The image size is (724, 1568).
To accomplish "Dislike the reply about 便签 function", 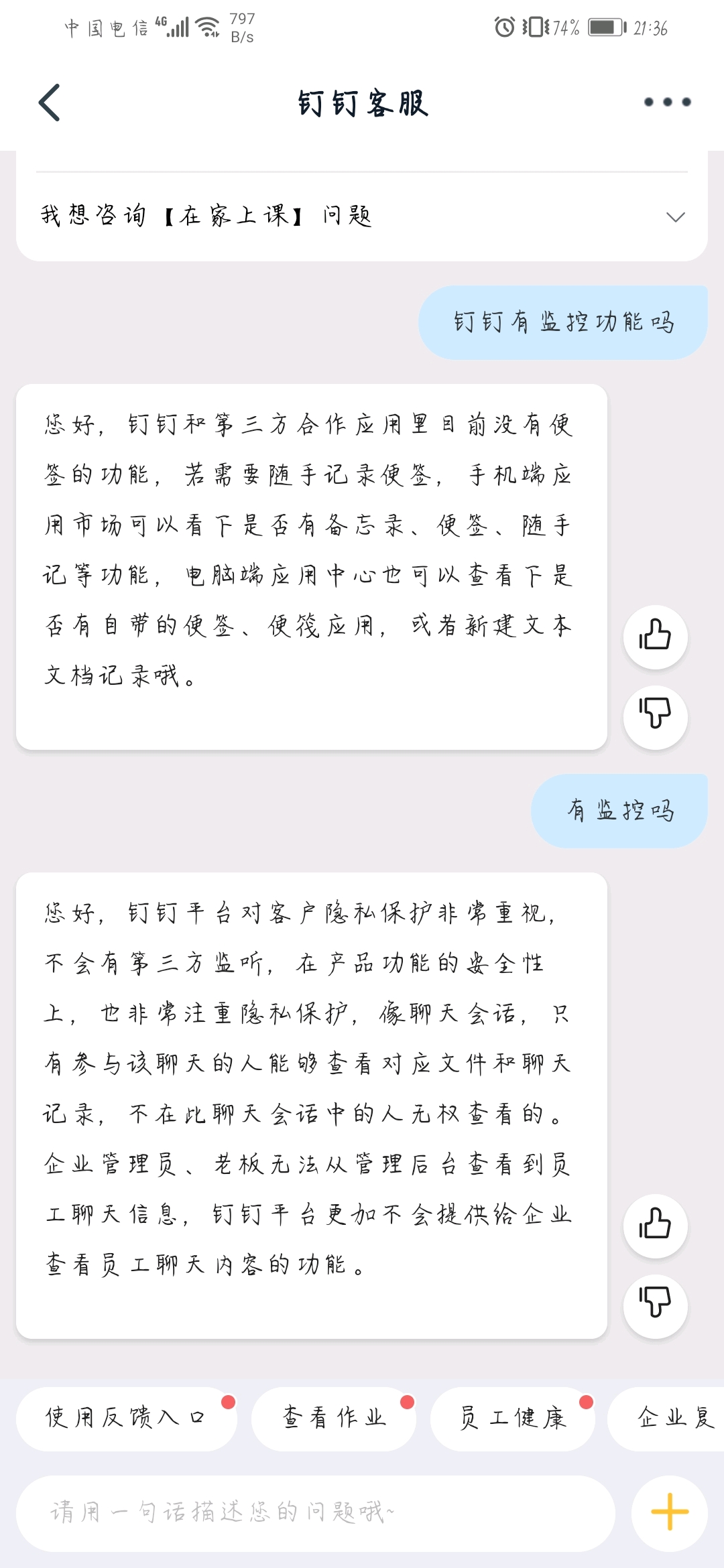I will point(655,715).
